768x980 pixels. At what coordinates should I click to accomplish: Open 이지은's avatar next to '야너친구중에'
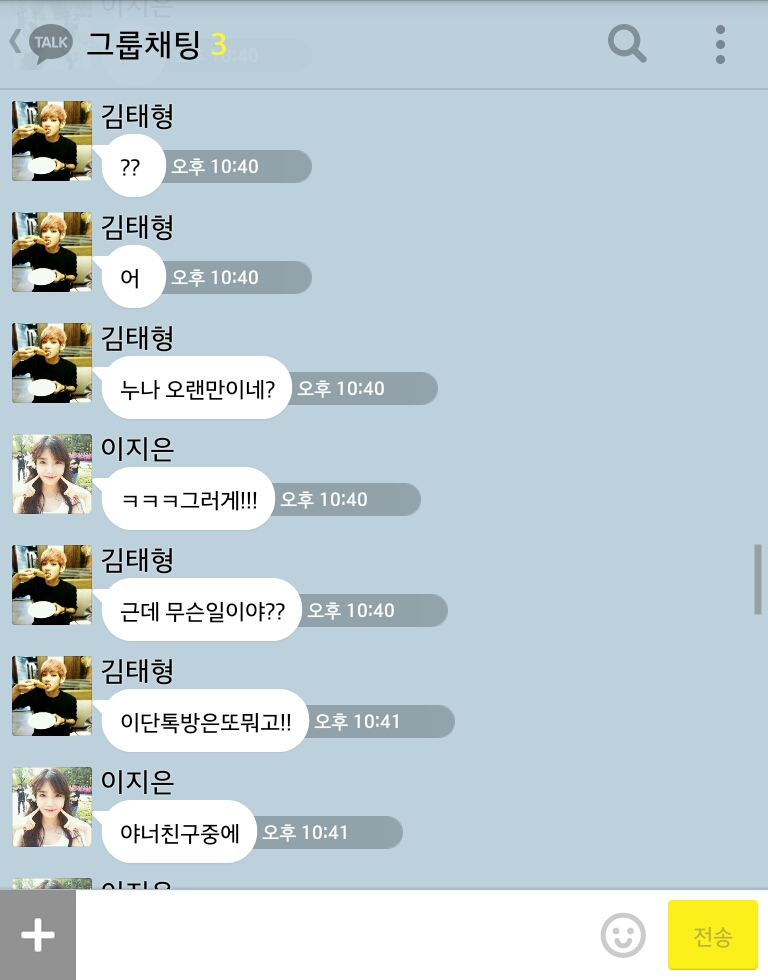52,807
